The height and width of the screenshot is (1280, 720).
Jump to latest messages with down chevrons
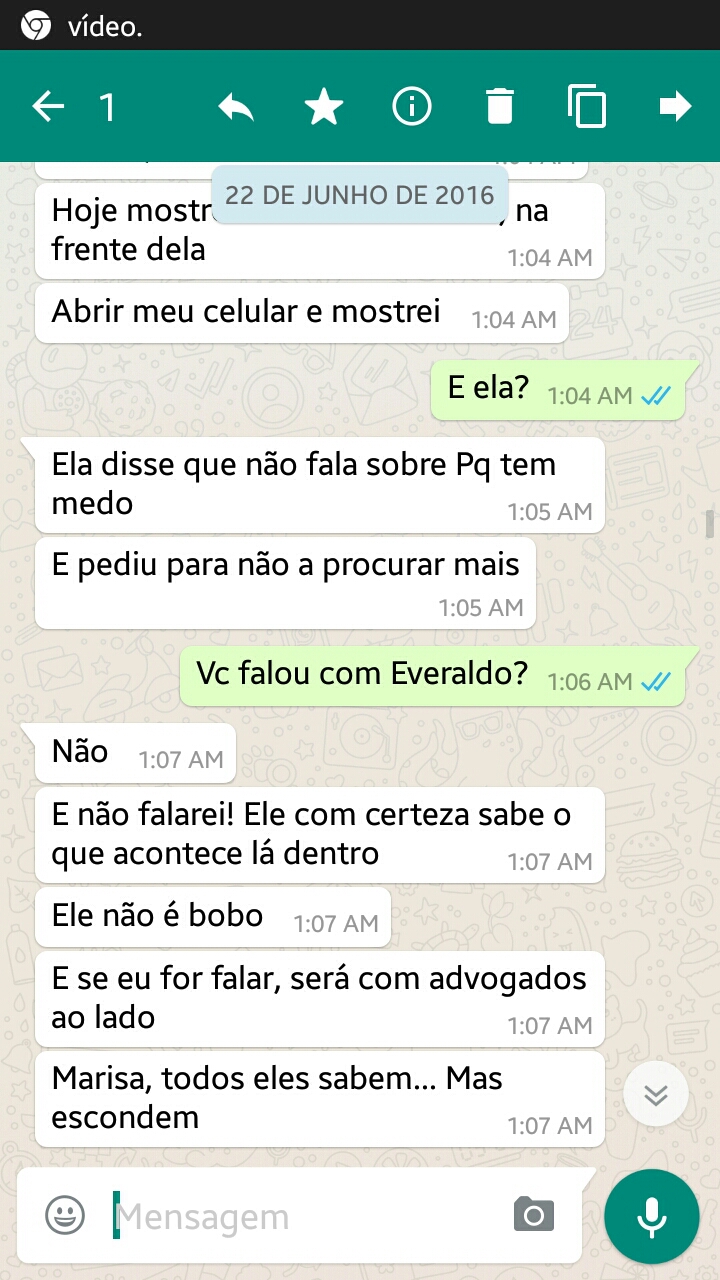coord(656,1095)
